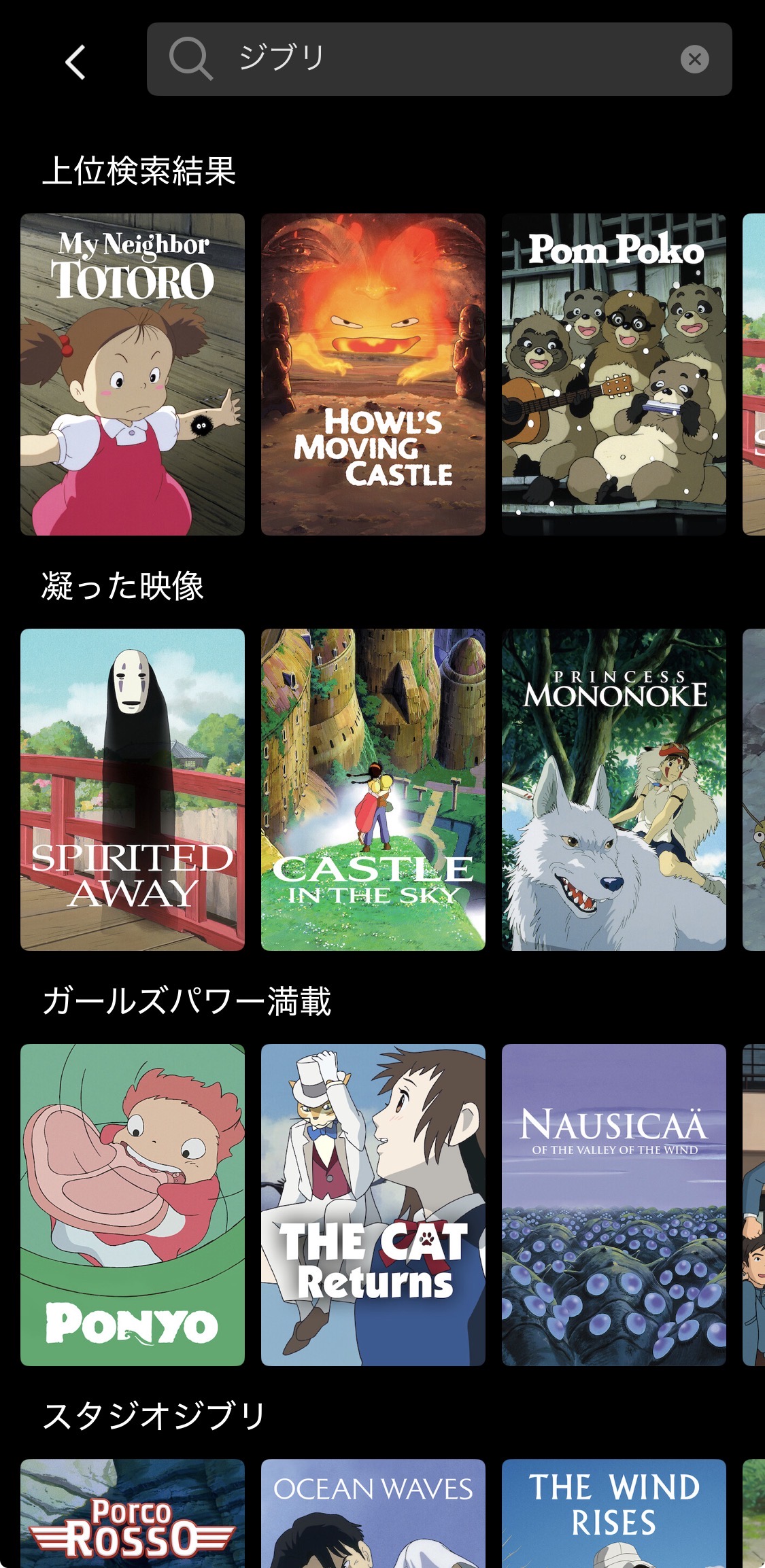Select the Pom Poko poster
Screen dimensions: 765x1568
point(613,374)
